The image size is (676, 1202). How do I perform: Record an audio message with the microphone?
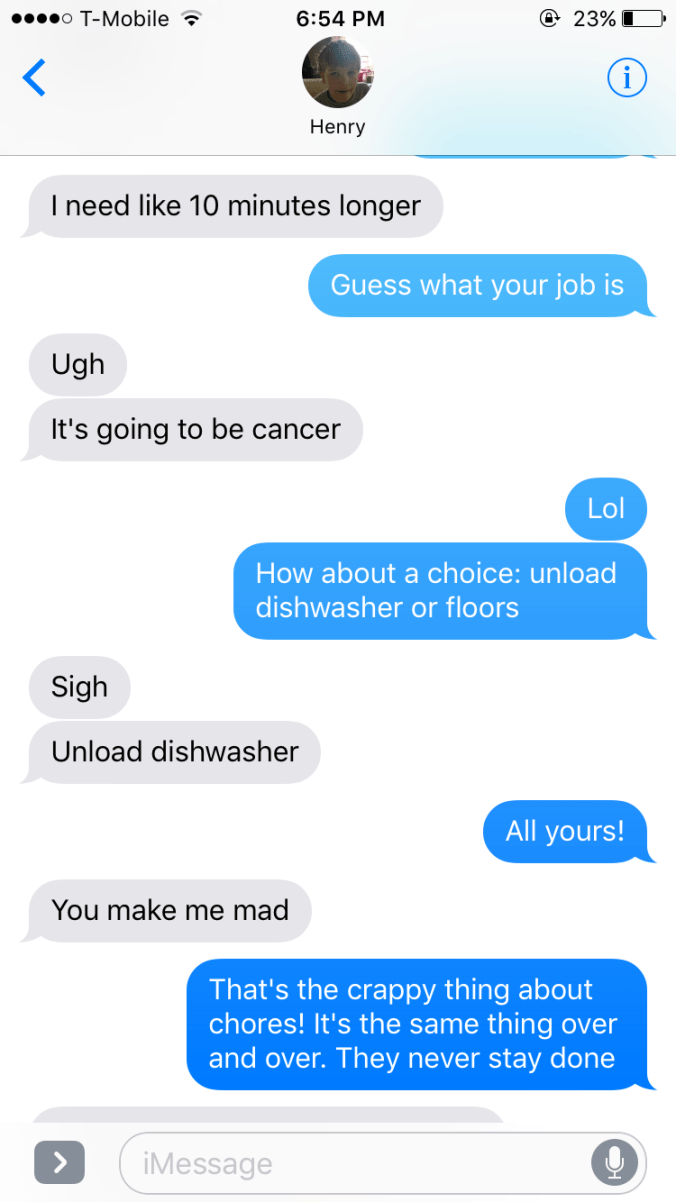click(614, 1162)
